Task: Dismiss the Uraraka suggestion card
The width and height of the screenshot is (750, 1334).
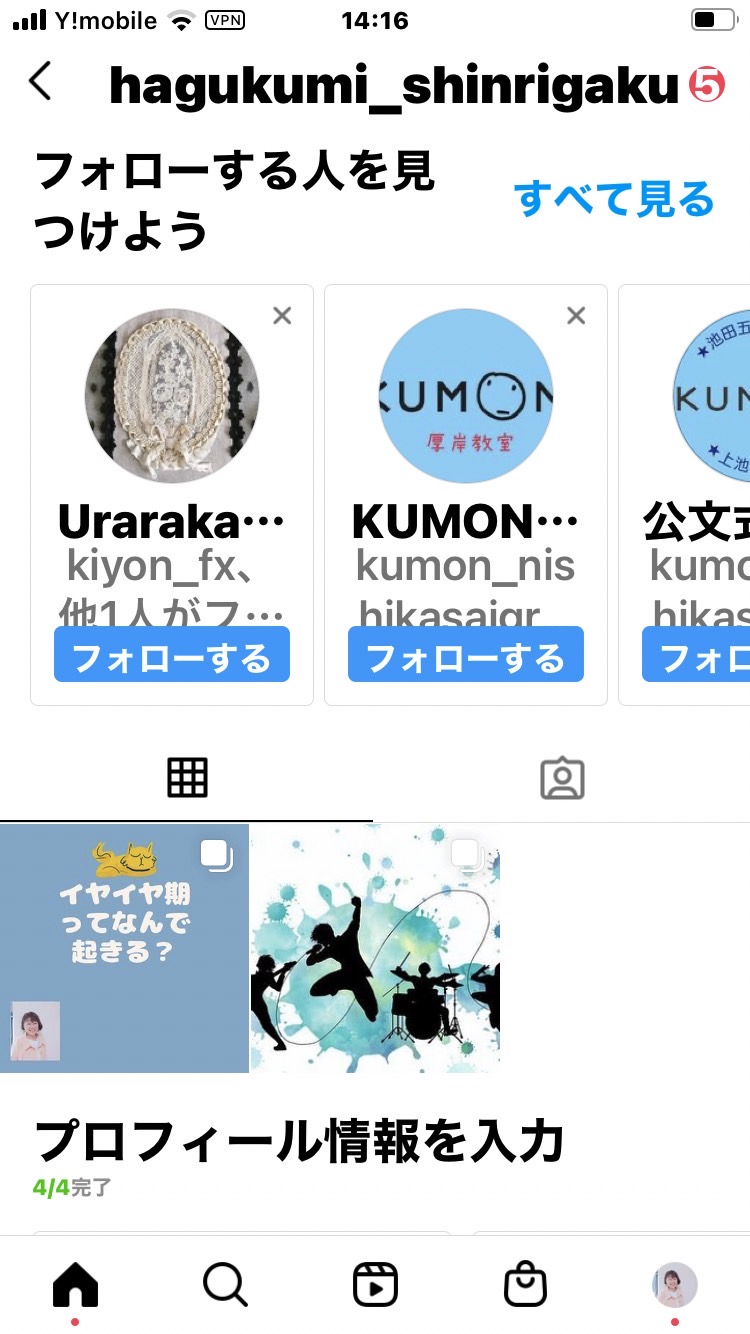Action: 282,316
